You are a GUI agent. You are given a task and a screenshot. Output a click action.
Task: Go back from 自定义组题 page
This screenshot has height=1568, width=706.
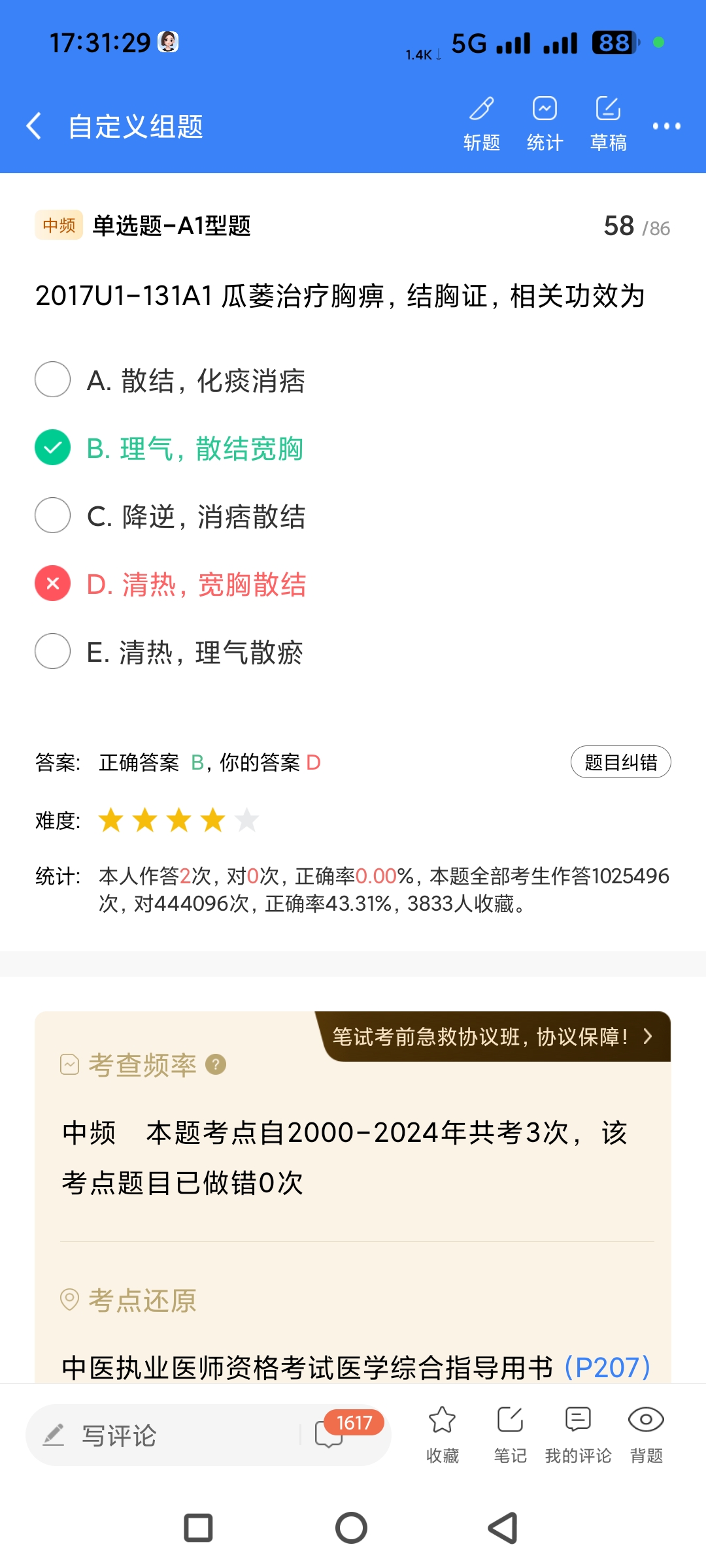click(34, 125)
